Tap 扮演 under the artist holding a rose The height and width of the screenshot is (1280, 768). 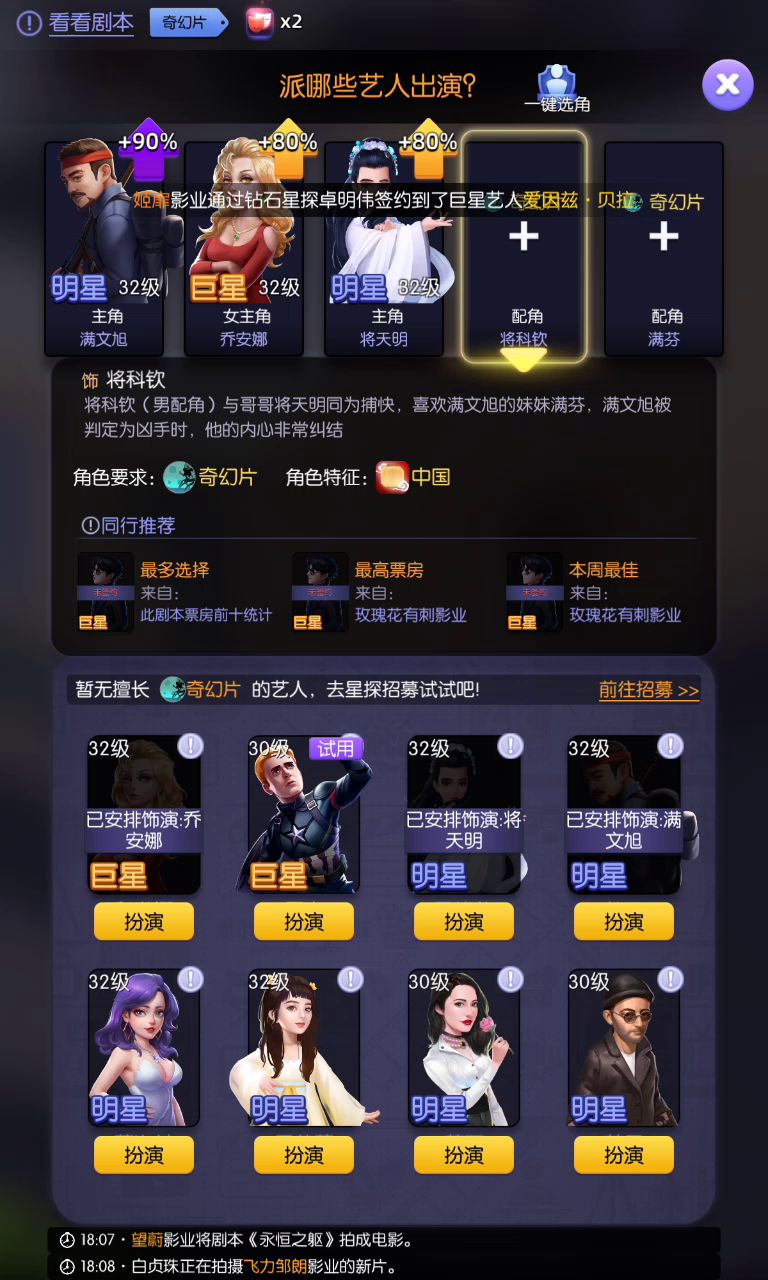pos(464,1155)
